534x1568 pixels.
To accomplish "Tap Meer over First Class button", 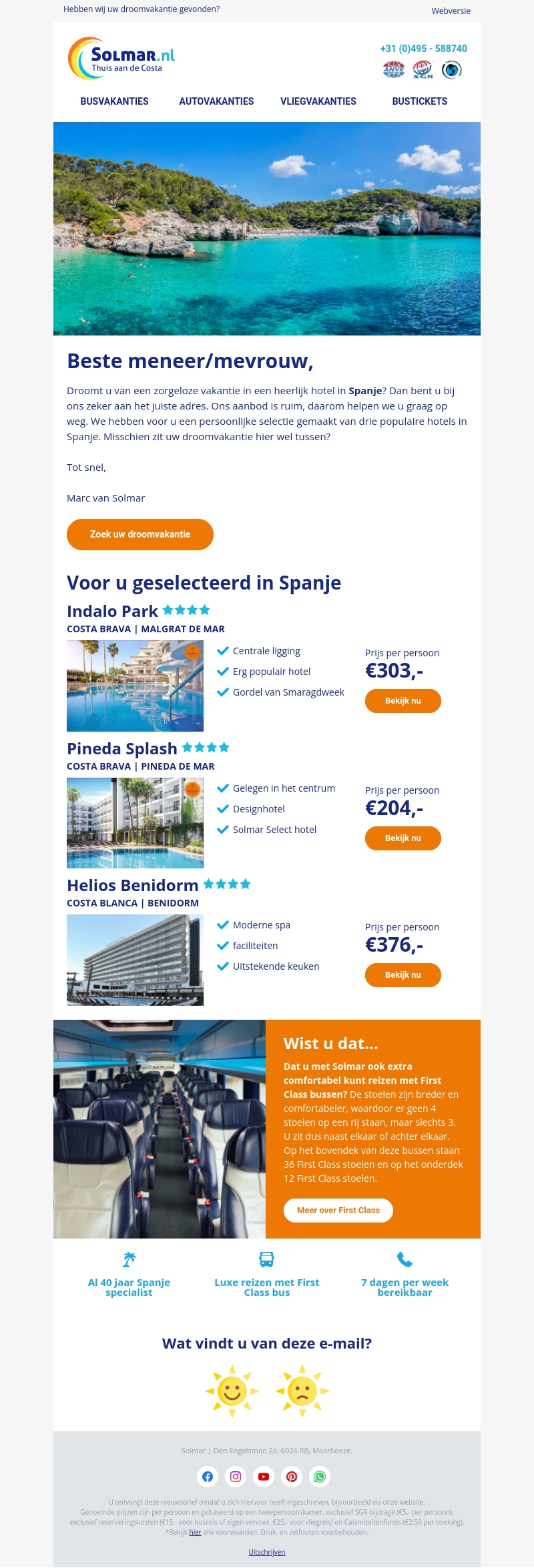I will 338,1211.
